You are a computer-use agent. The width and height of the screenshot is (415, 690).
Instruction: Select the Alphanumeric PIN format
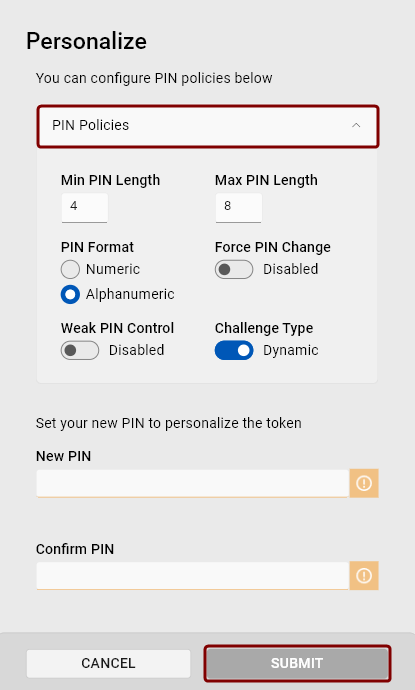coord(70,294)
